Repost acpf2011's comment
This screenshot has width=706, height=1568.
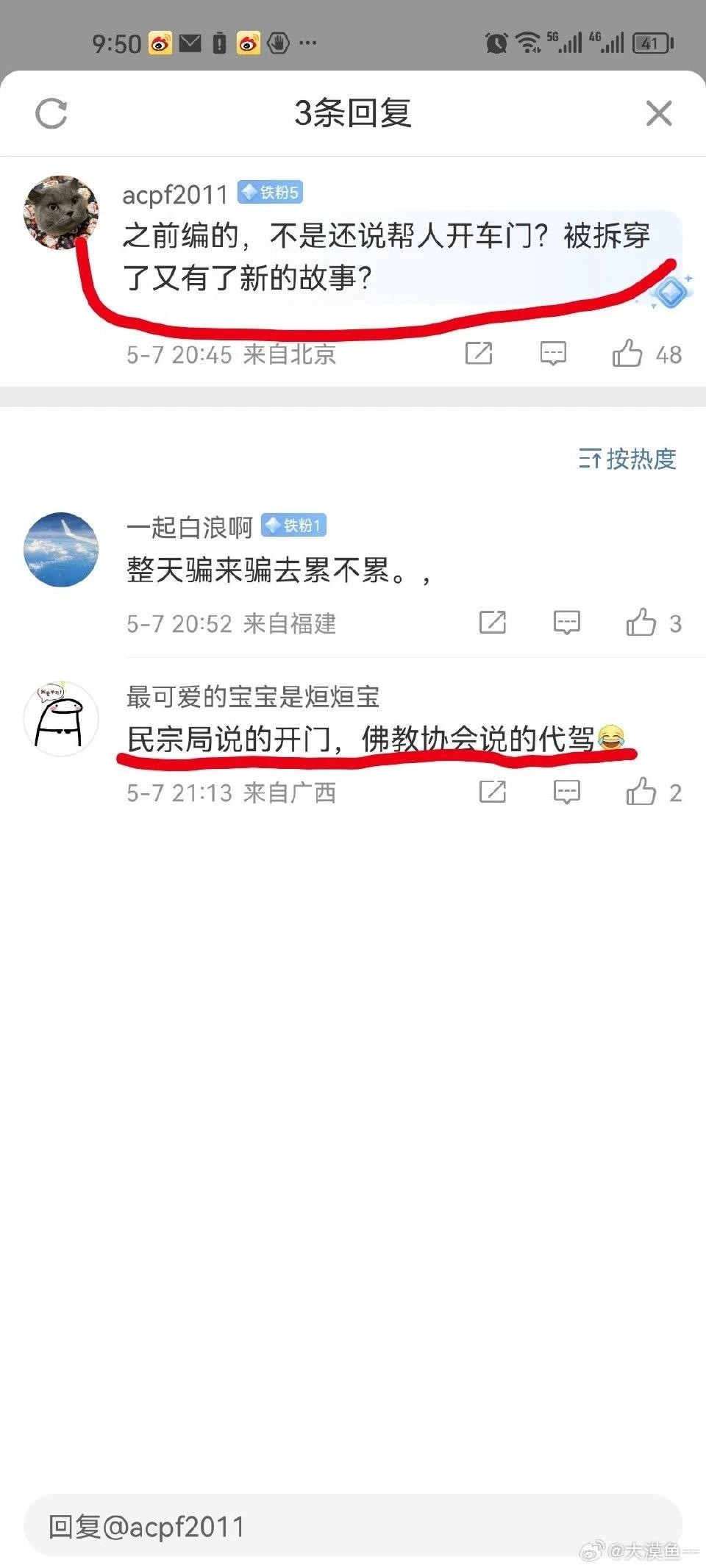pos(479,354)
